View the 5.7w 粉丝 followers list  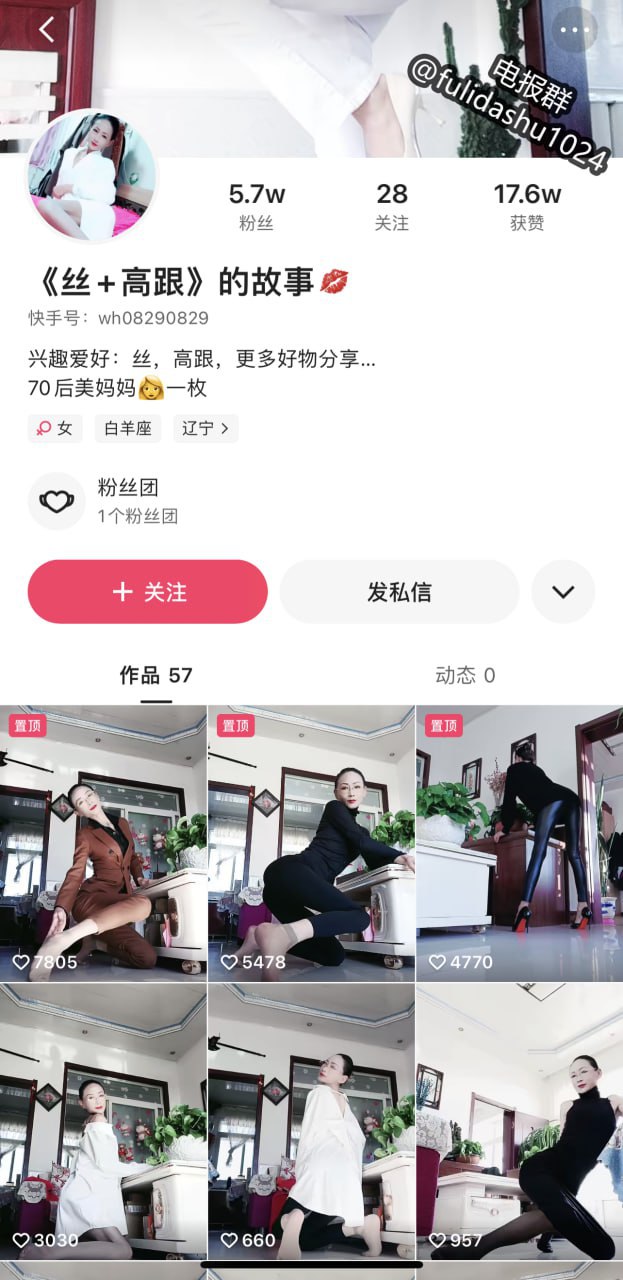(x=256, y=207)
